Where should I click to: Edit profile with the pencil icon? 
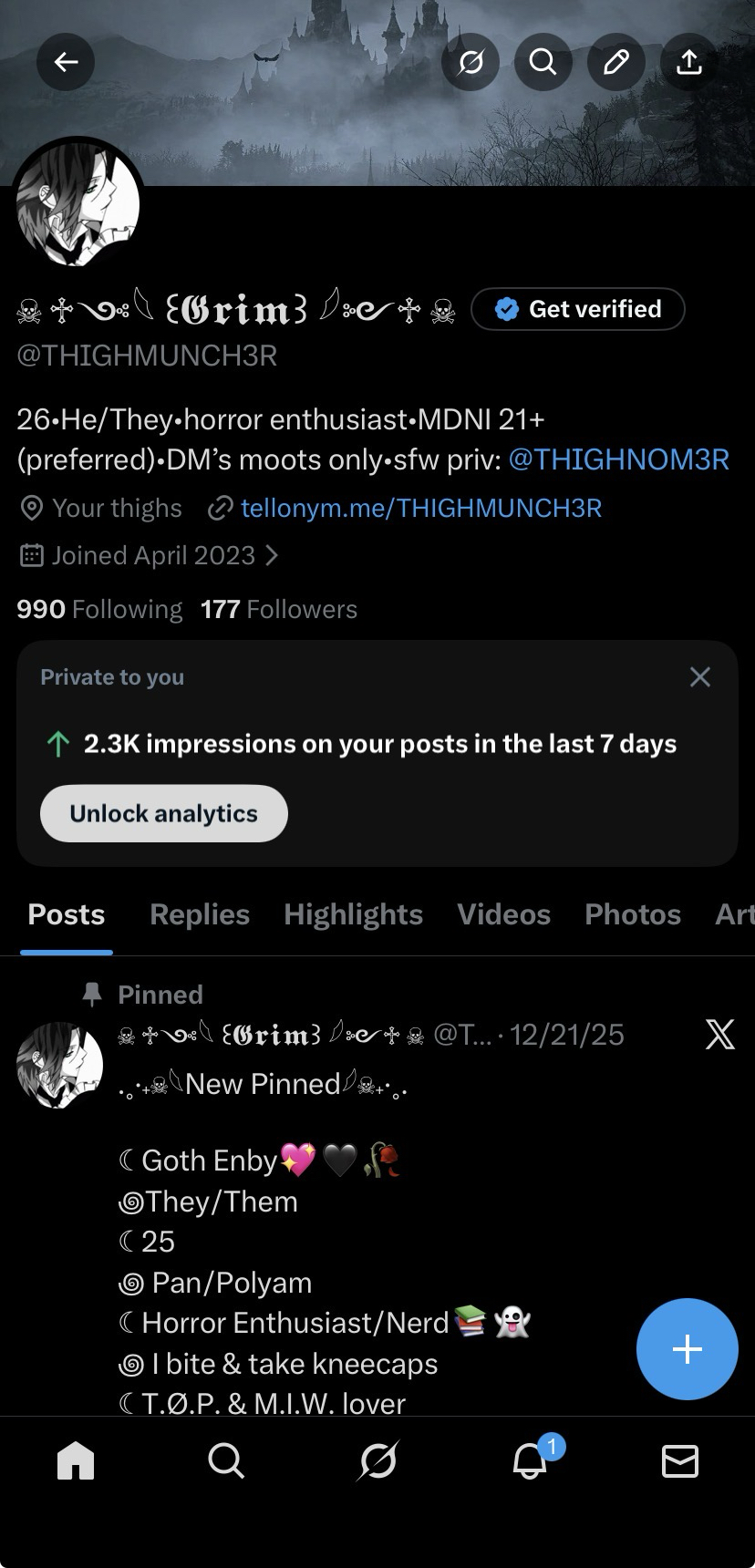616,62
